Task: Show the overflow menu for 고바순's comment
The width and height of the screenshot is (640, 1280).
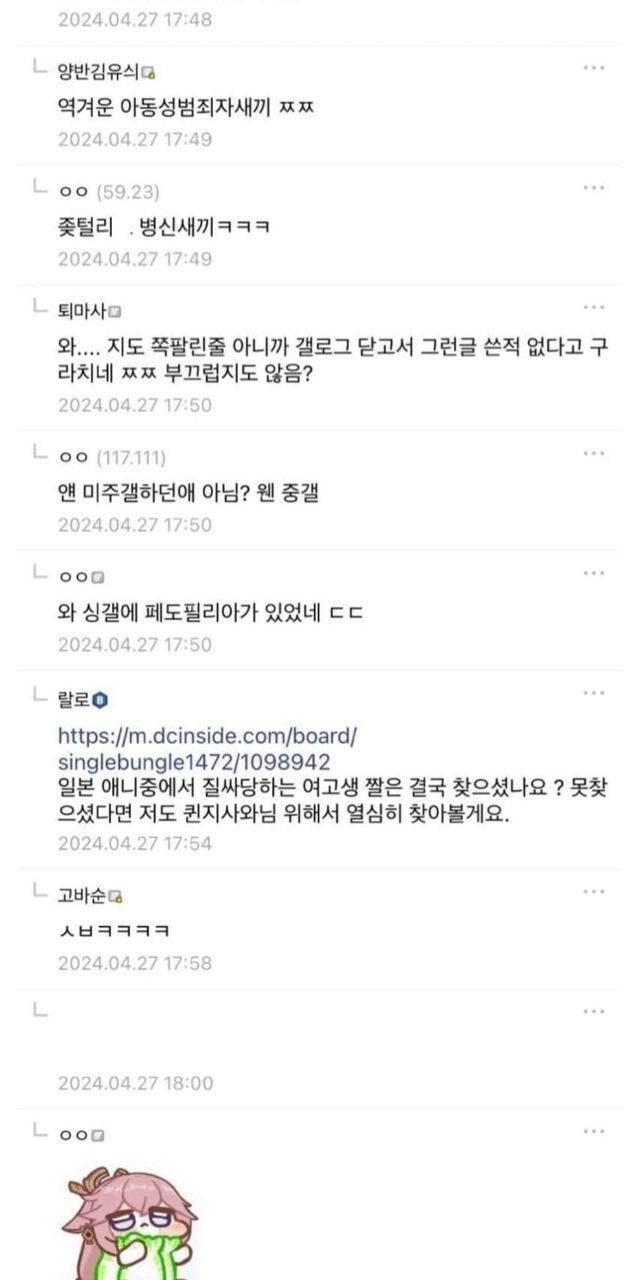Action: (594, 891)
